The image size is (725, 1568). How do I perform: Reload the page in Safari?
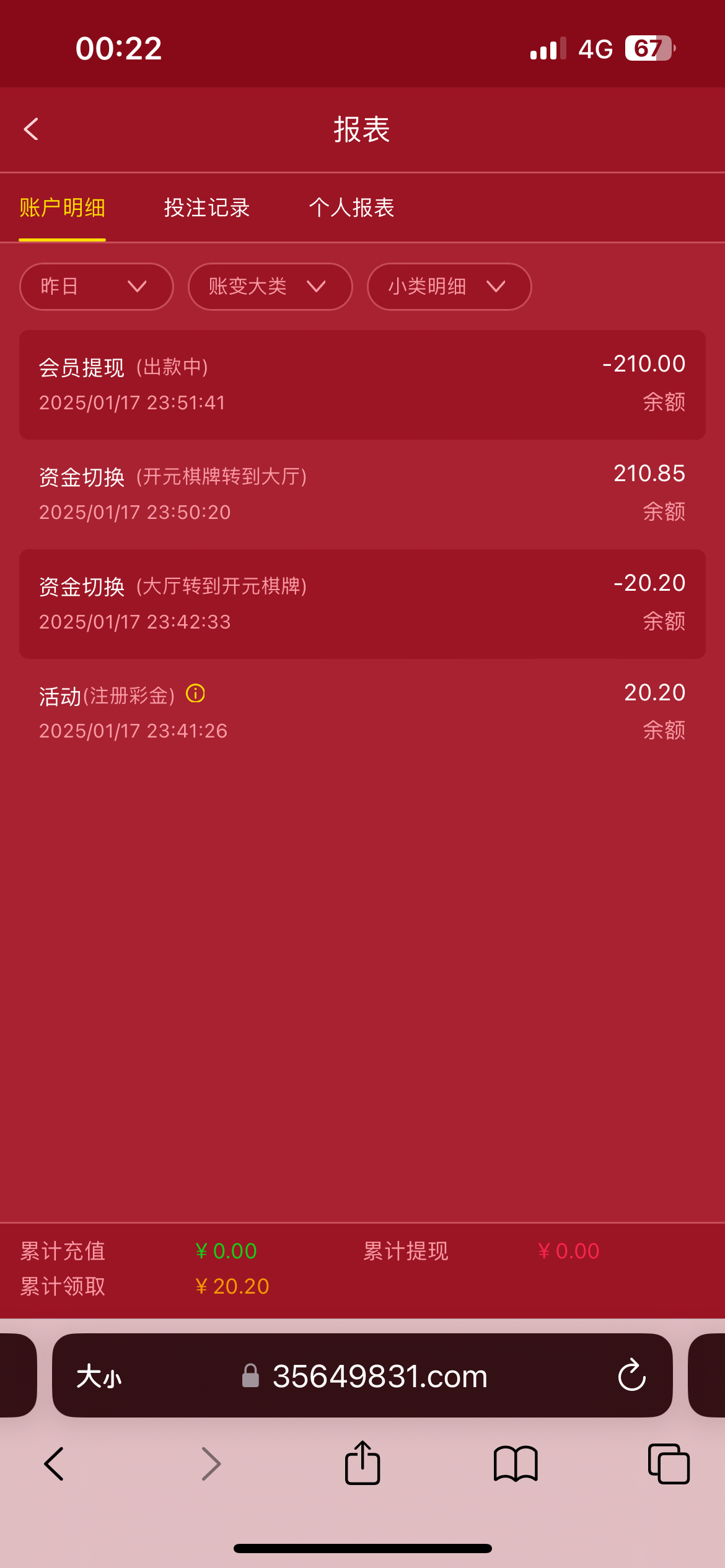tap(631, 1375)
